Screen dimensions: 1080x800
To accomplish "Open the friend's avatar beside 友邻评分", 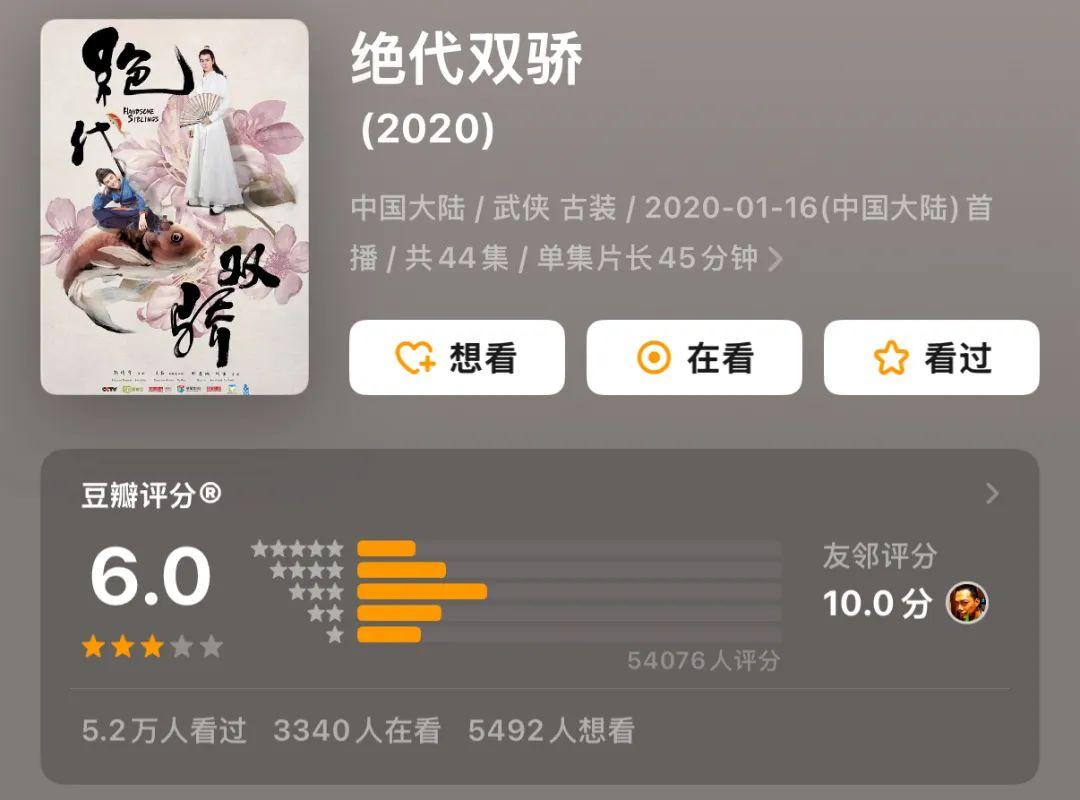I will click(967, 603).
